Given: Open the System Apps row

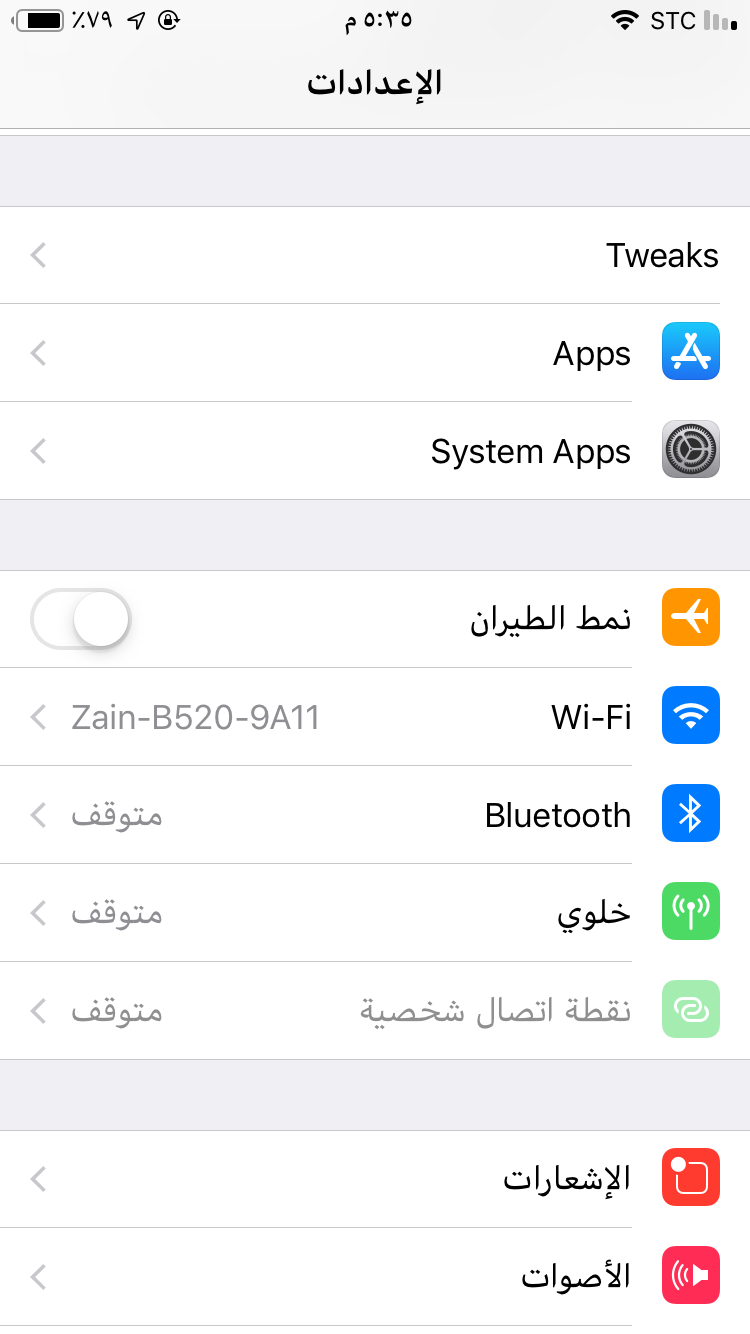Looking at the screenshot, I should tap(375, 451).
